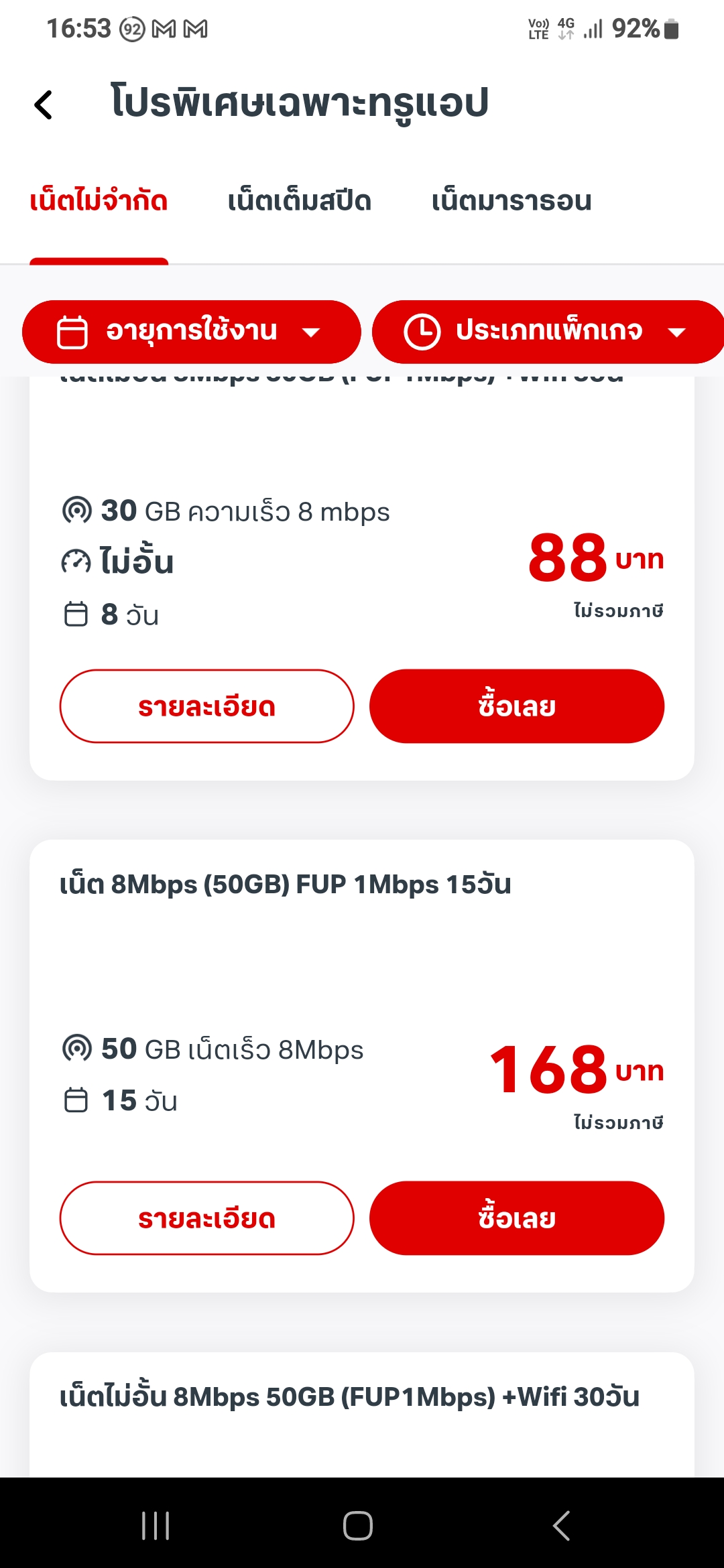Screen dimensions: 724x1568
Task: Open recent apps from navigation bar
Action: (x=156, y=1526)
